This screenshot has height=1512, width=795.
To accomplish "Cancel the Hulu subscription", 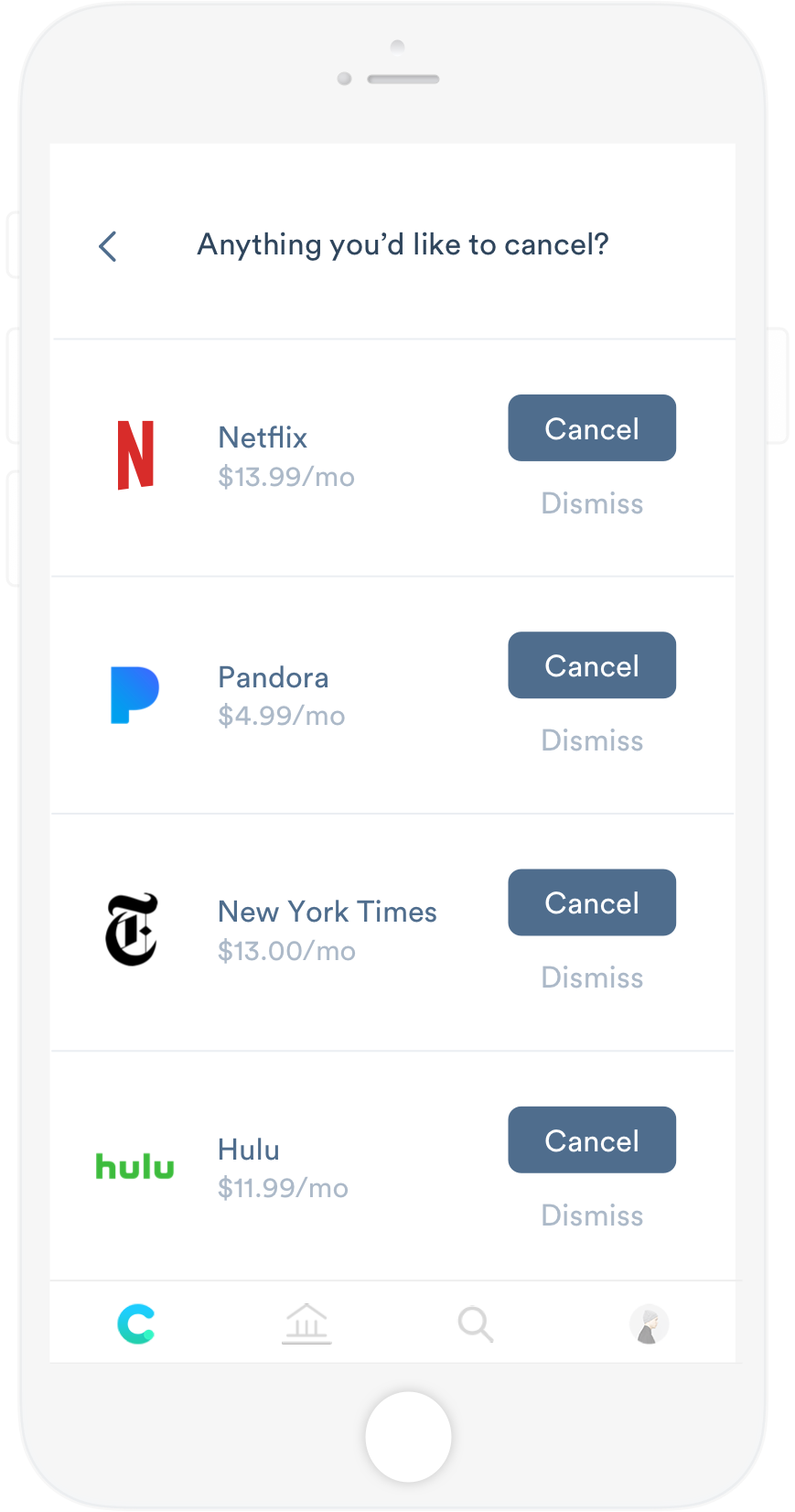I will [x=592, y=1140].
